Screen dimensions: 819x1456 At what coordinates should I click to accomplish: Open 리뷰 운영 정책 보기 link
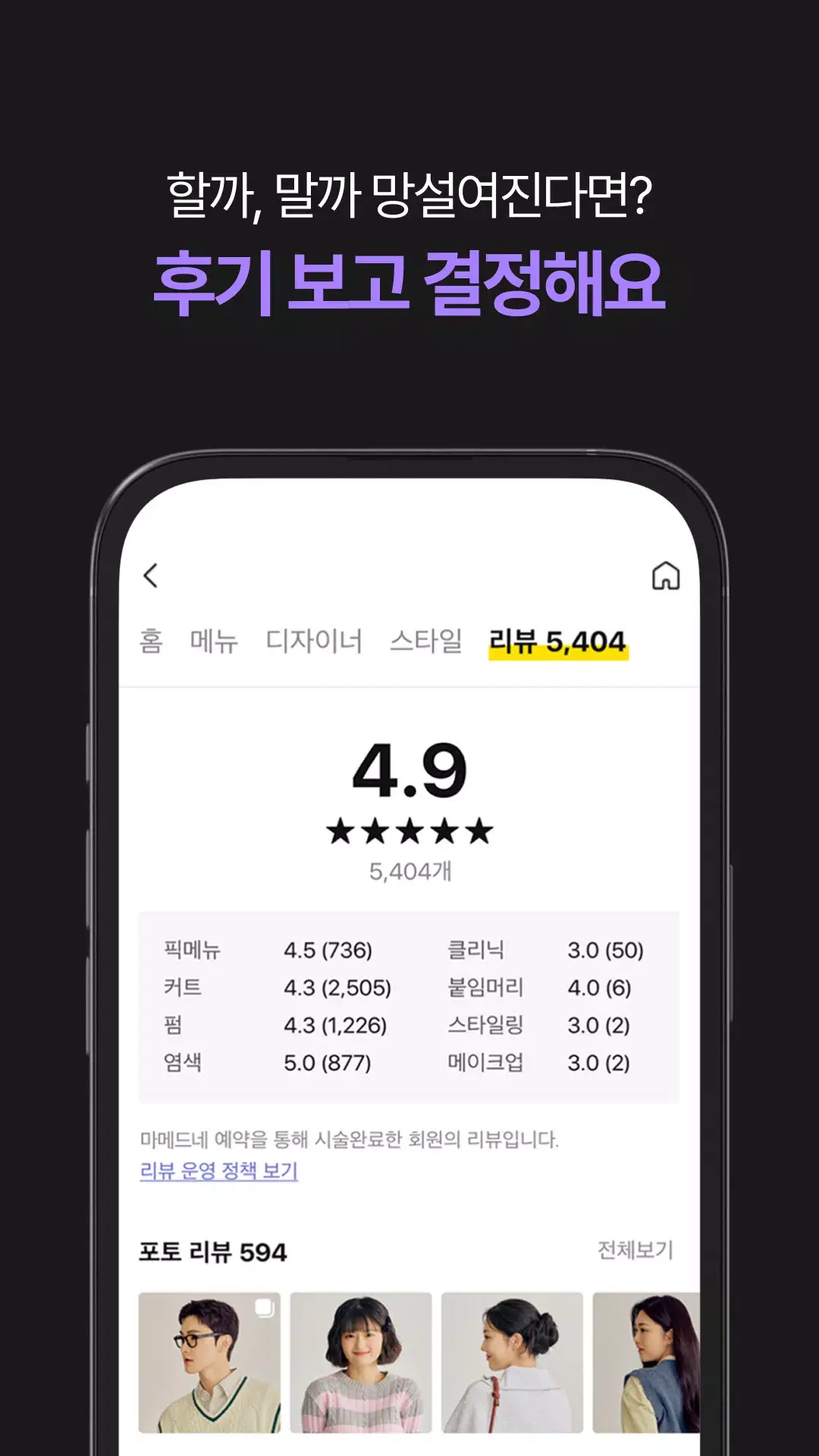[x=218, y=1171]
